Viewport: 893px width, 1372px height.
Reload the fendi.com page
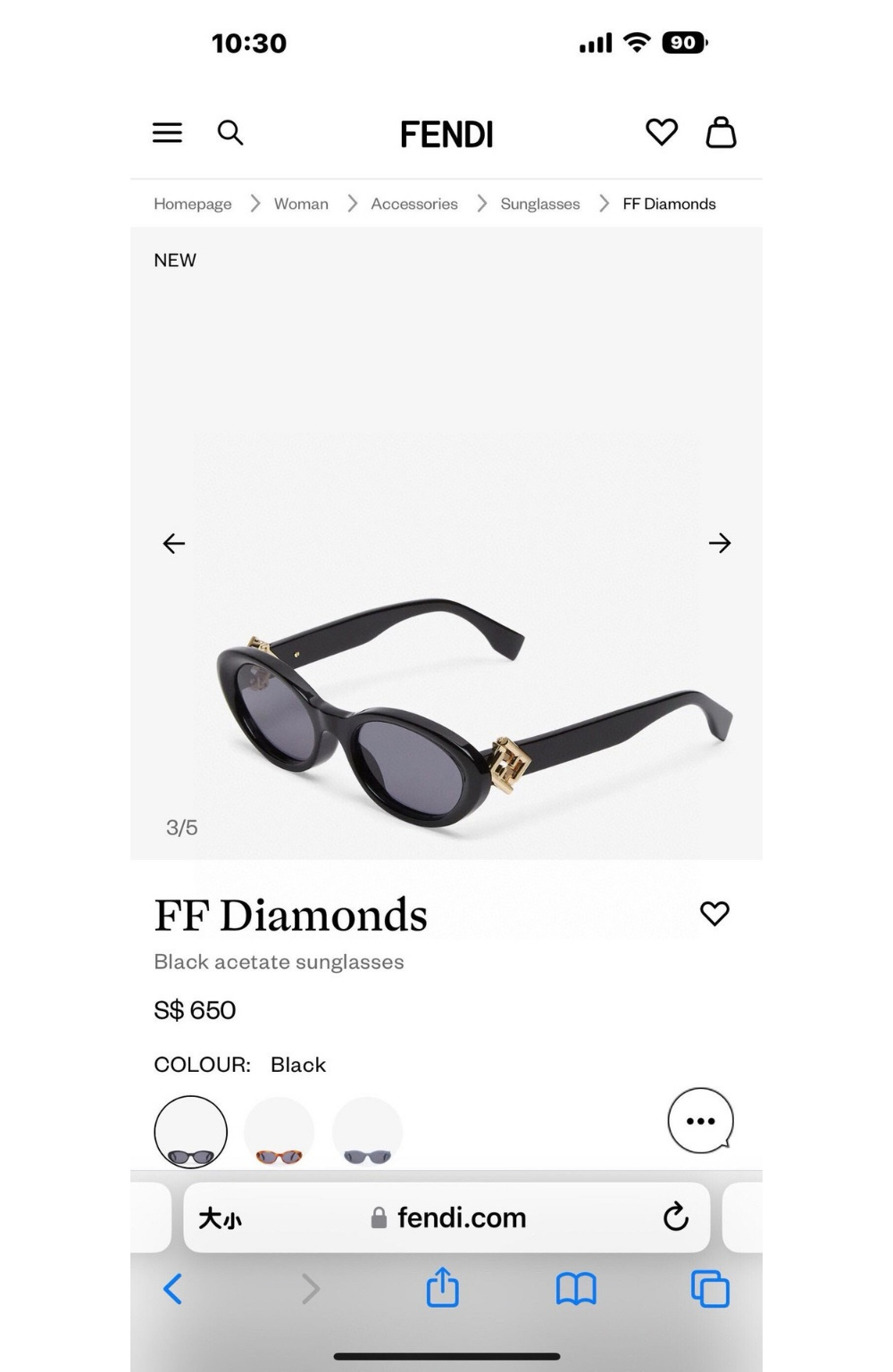coord(676,1217)
